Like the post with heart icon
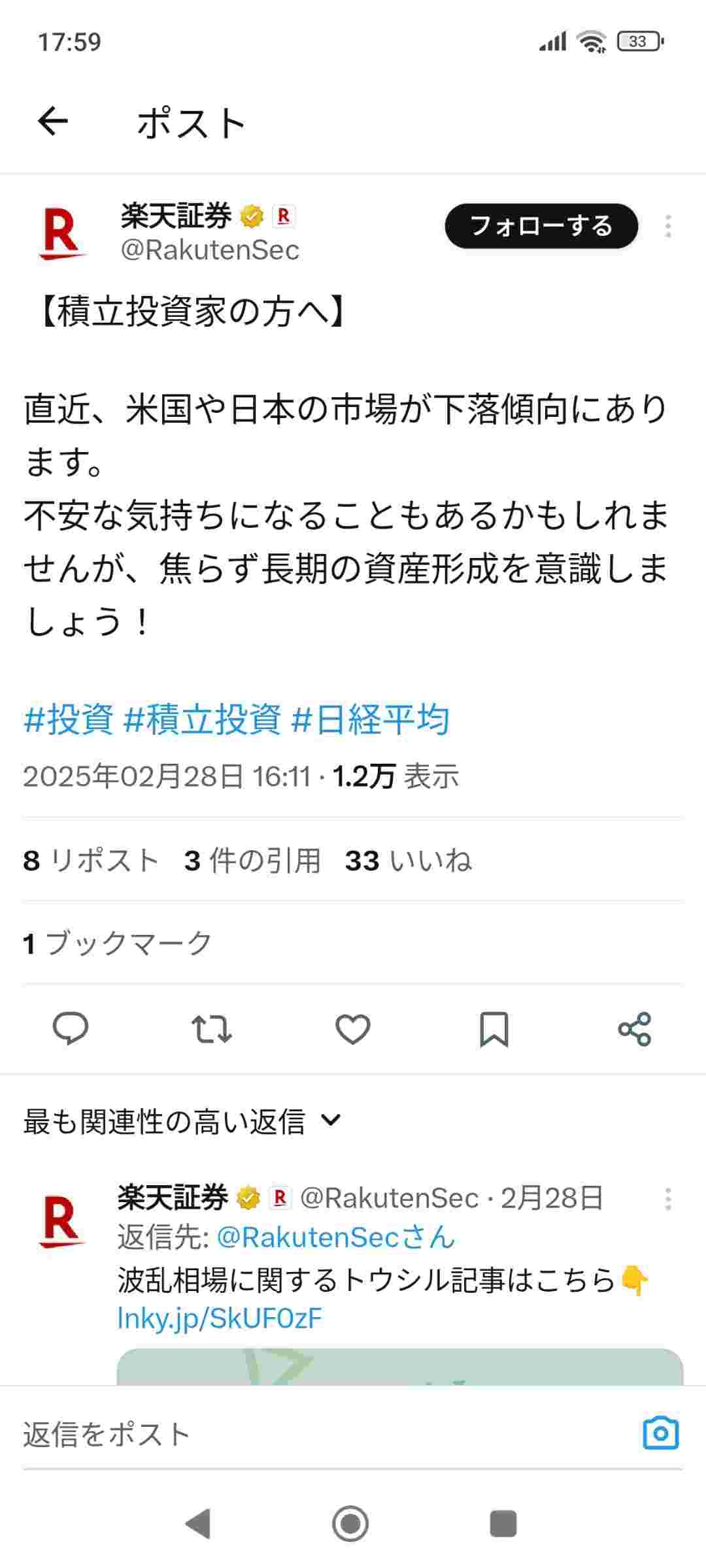Image resolution: width=706 pixels, height=1568 pixels. tap(353, 1029)
